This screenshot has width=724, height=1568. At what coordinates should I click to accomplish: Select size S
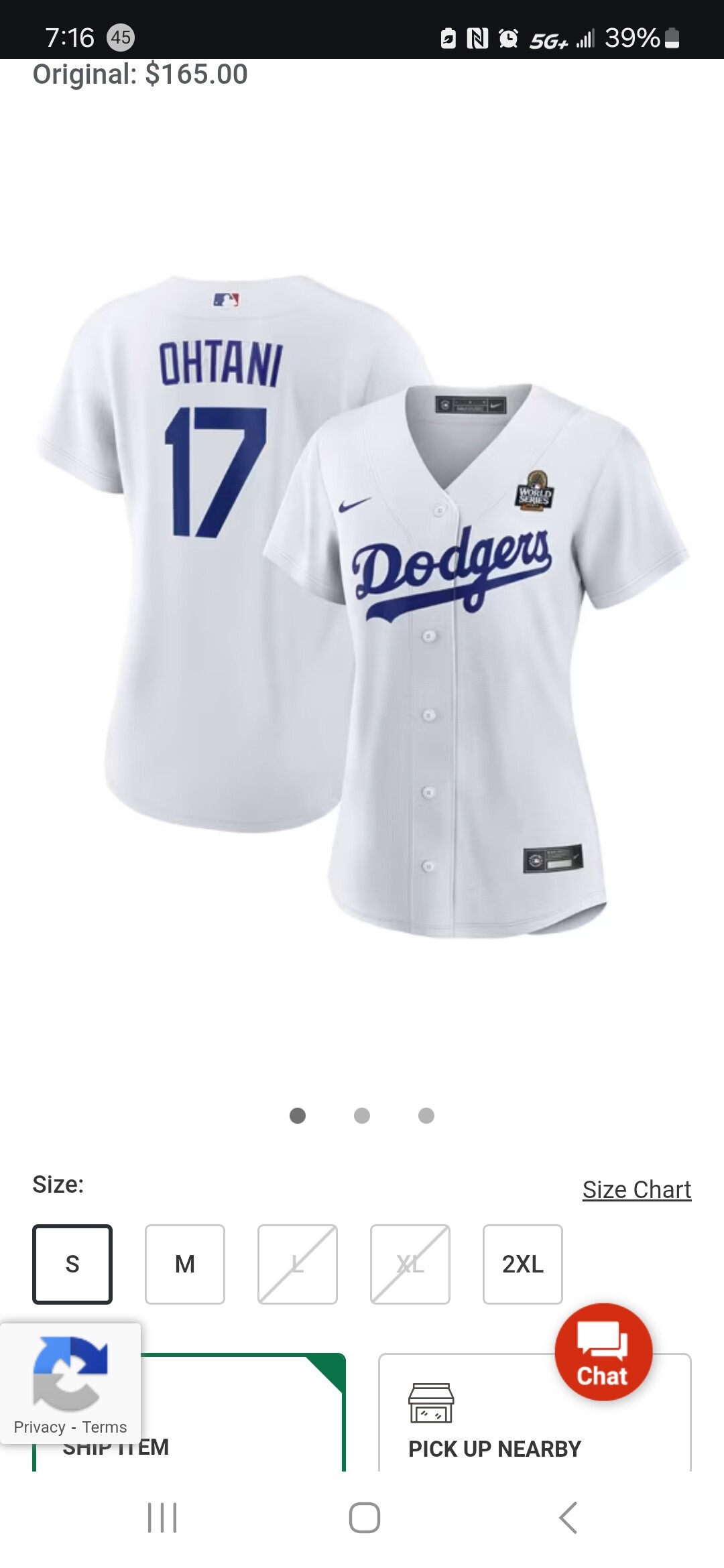[72, 1264]
